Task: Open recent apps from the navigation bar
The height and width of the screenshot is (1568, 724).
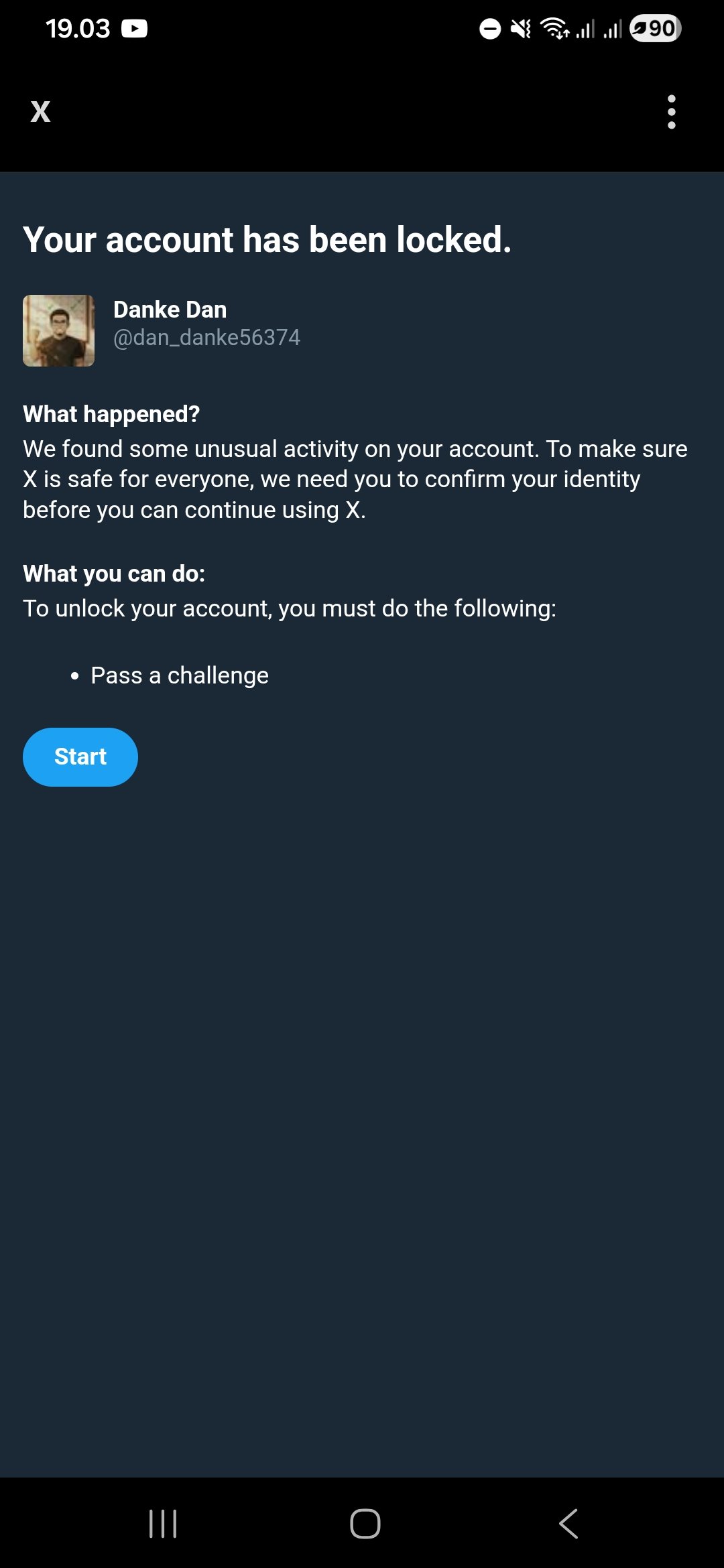Action: tap(163, 1523)
